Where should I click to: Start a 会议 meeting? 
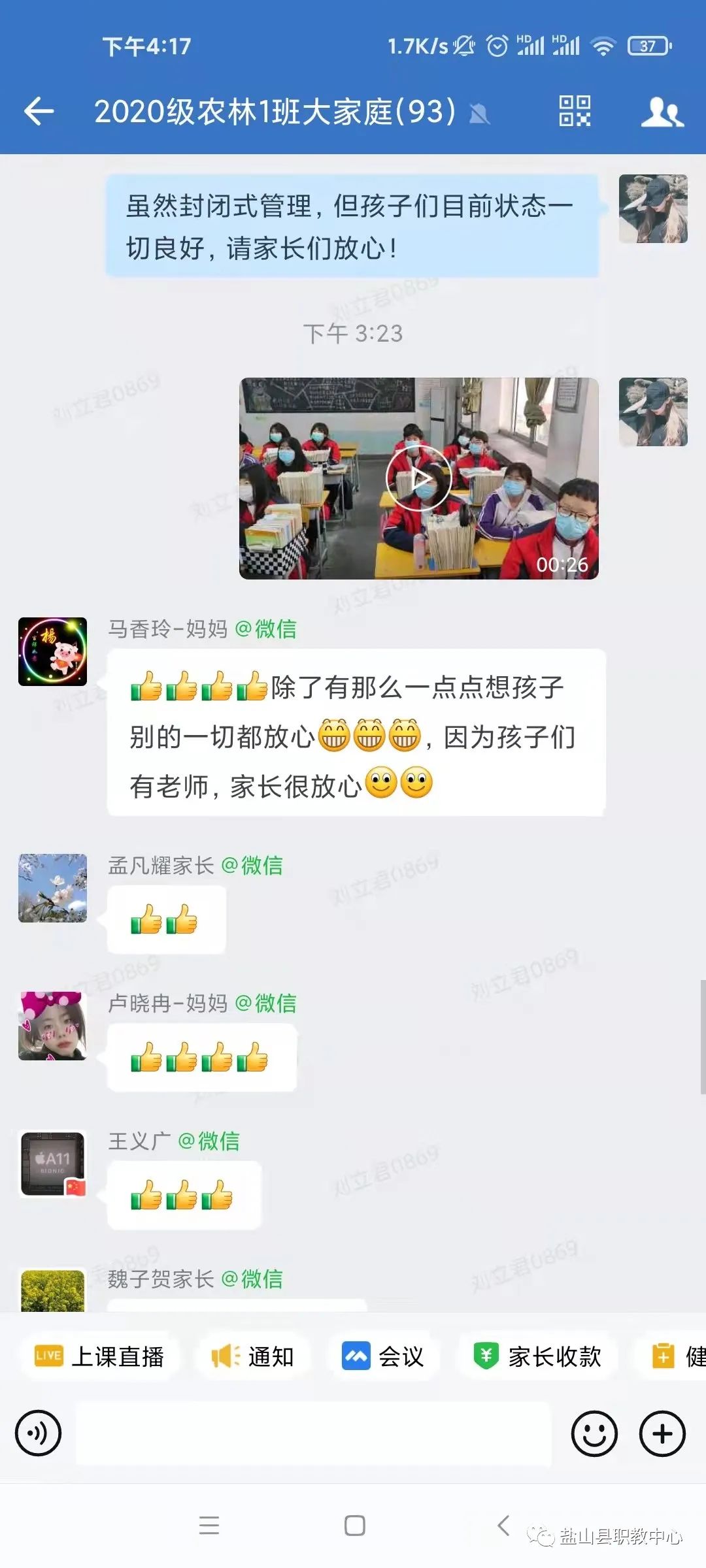click(x=383, y=1357)
